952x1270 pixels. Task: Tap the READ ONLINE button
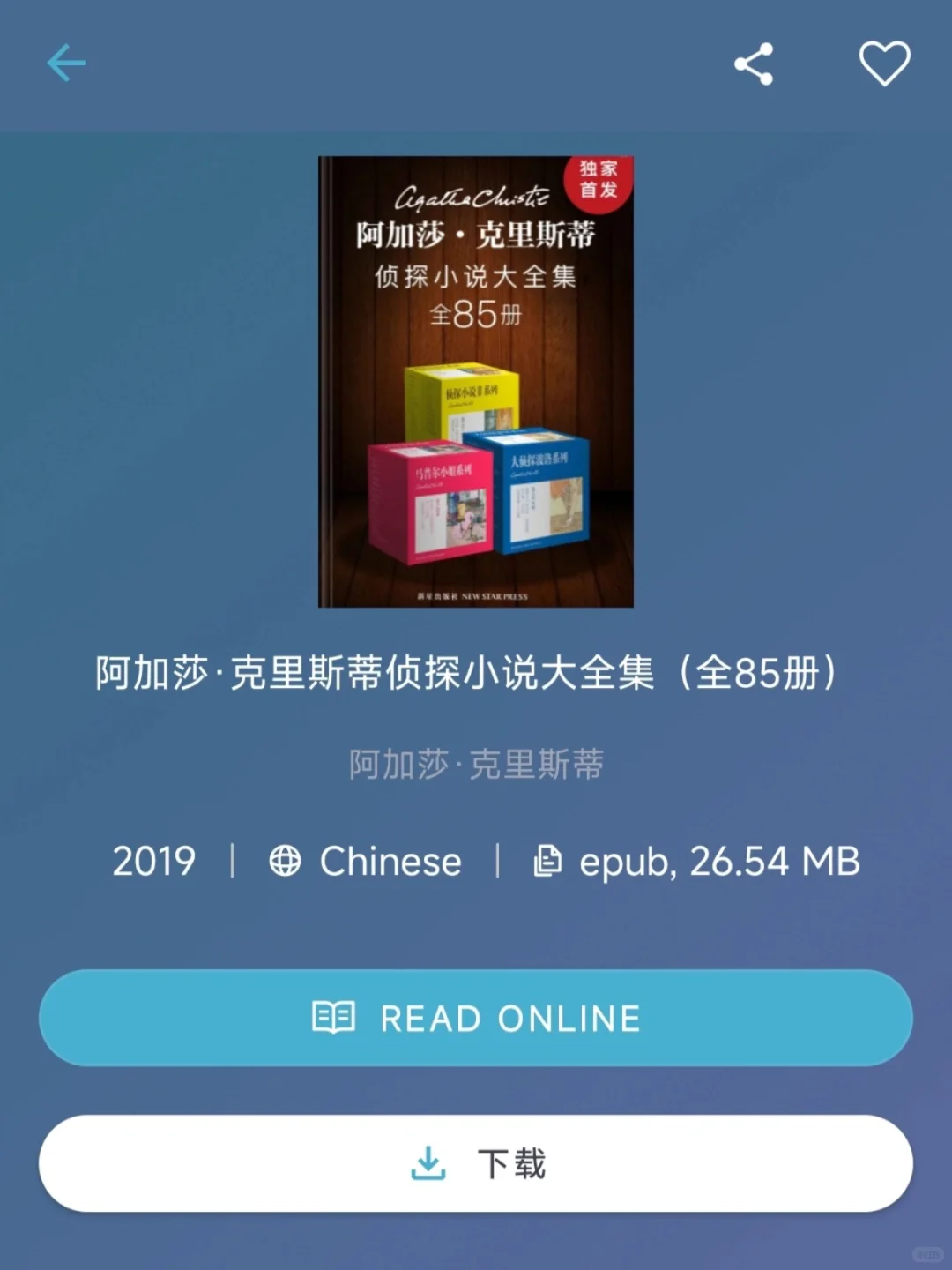coord(476,1018)
